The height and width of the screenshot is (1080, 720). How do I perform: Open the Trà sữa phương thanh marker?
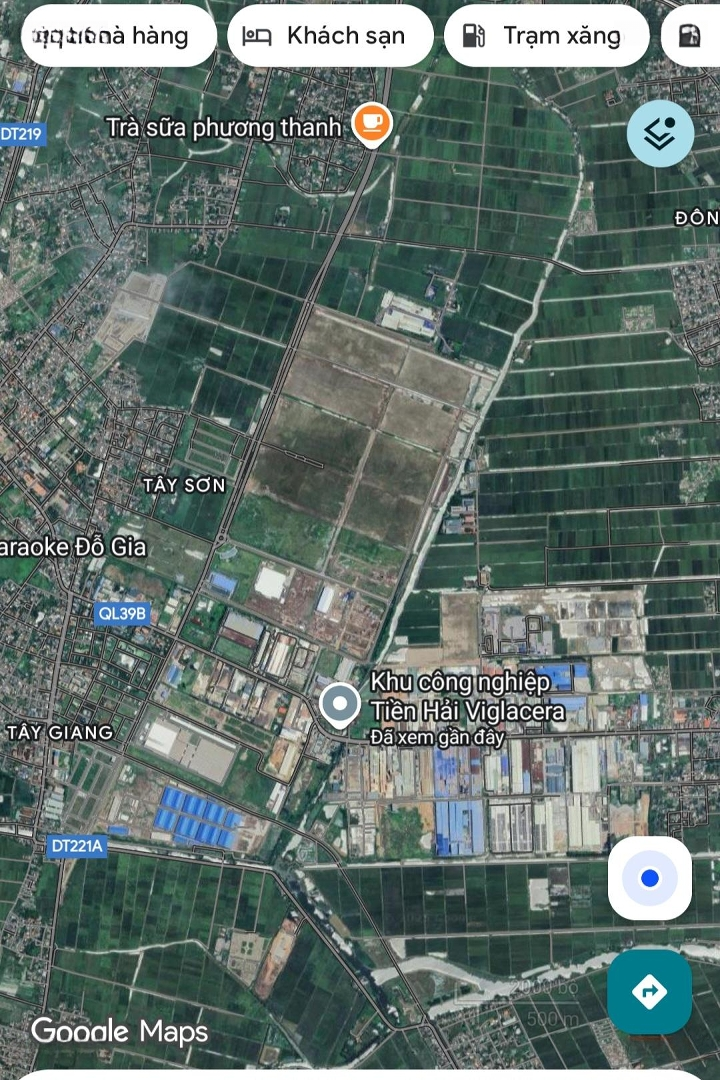[372, 125]
